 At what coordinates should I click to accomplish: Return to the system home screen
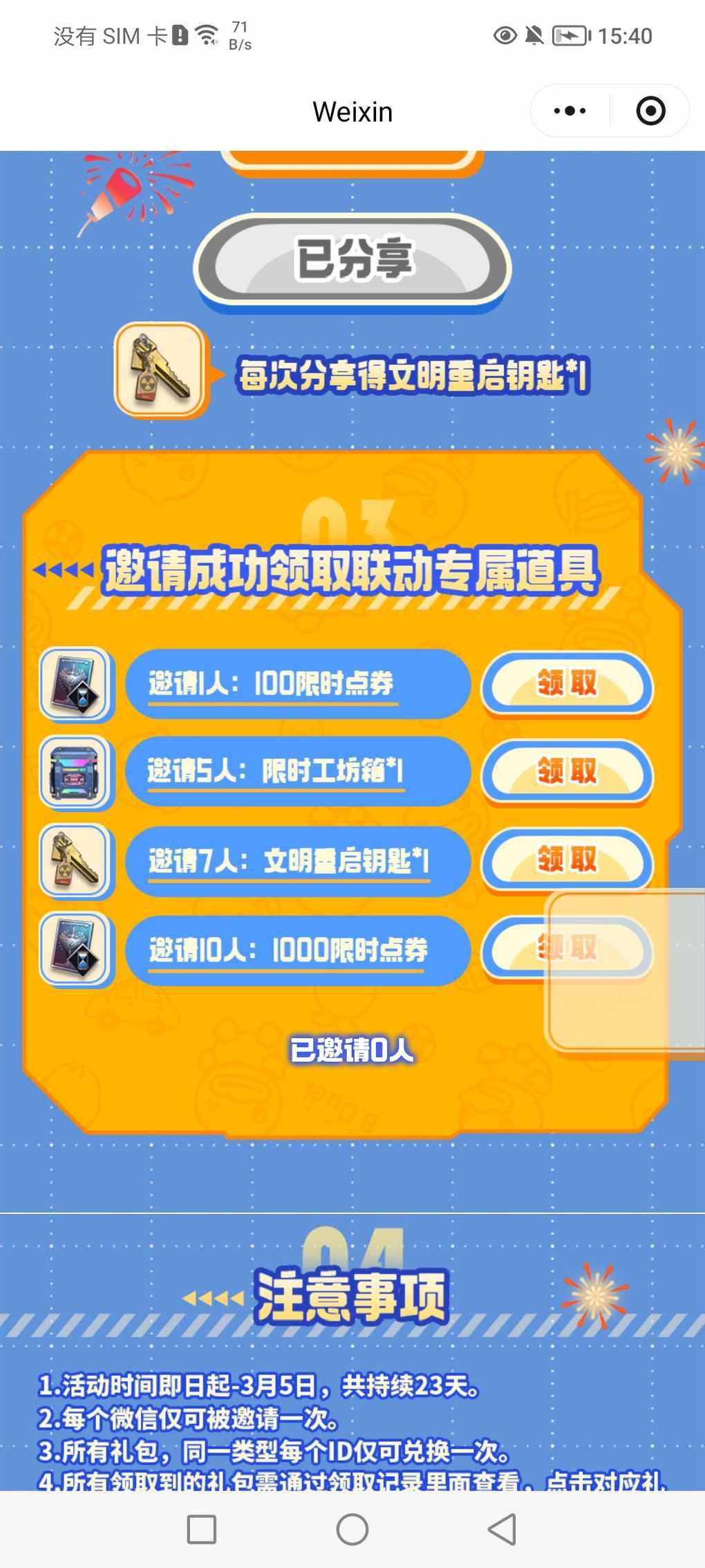pos(352,1529)
